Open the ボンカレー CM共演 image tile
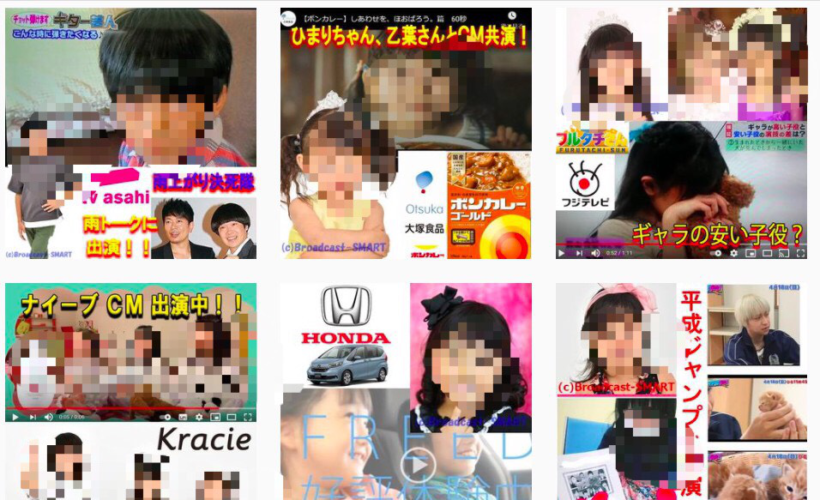 tap(405, 135)
